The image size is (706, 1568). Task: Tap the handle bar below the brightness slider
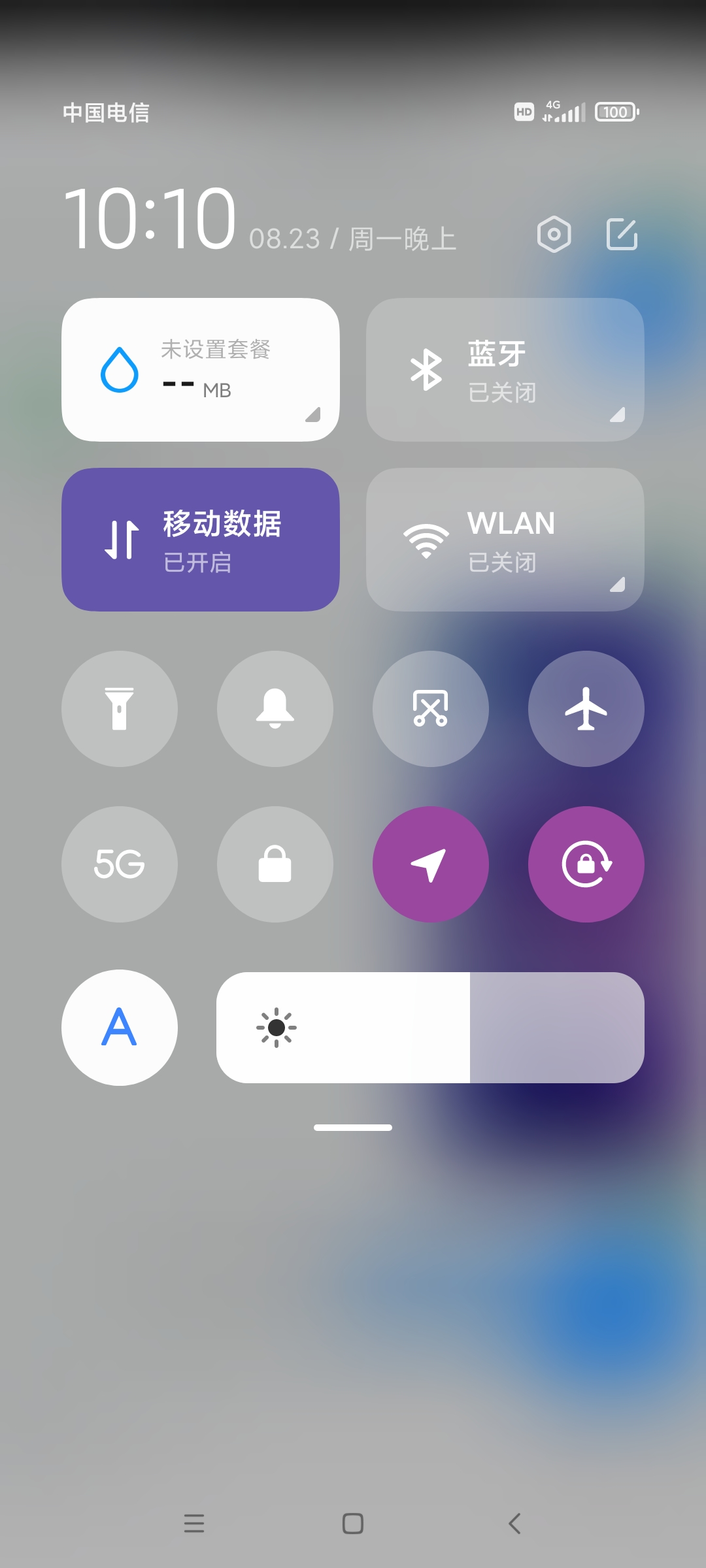click(x=353, y=1128)
